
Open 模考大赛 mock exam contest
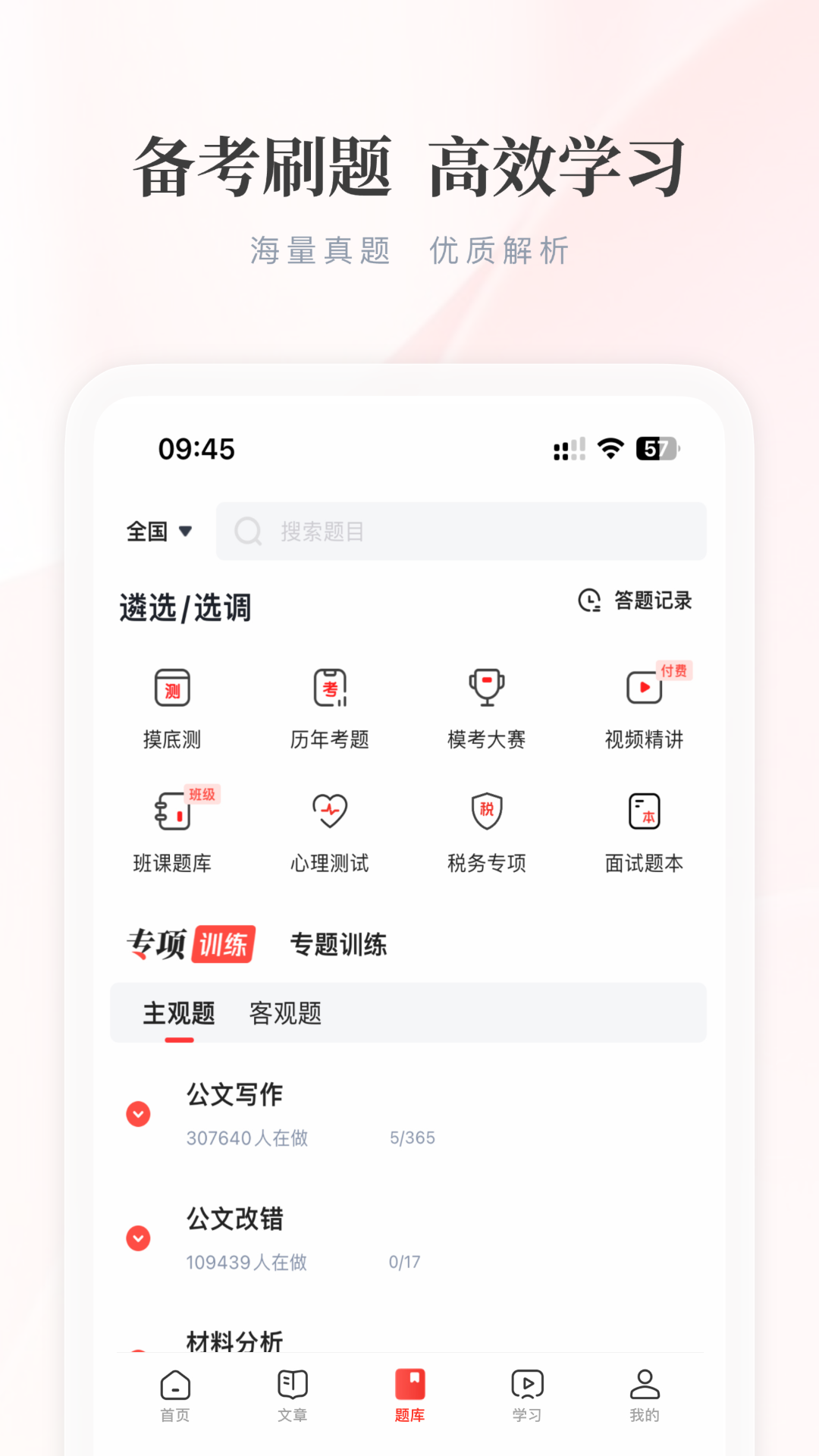[485, 707]
